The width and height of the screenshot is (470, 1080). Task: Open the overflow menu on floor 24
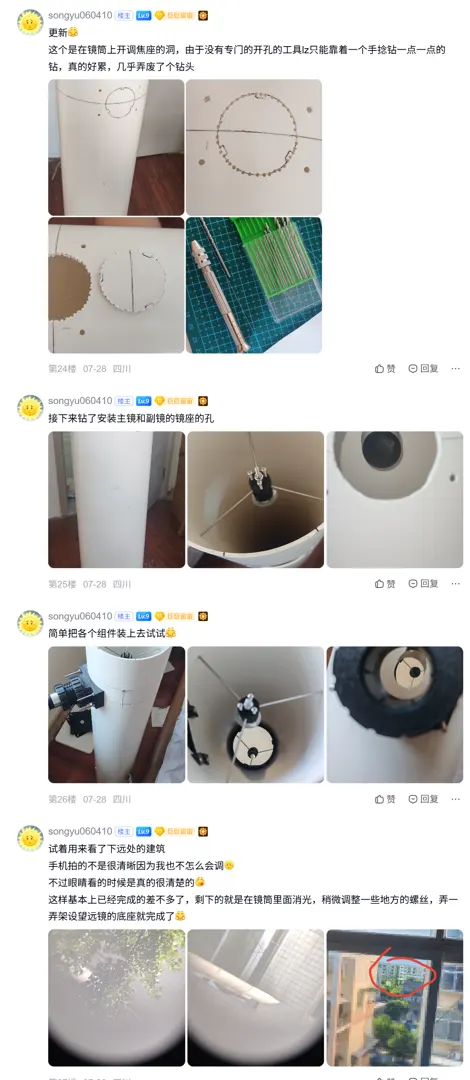pos(456,368)
